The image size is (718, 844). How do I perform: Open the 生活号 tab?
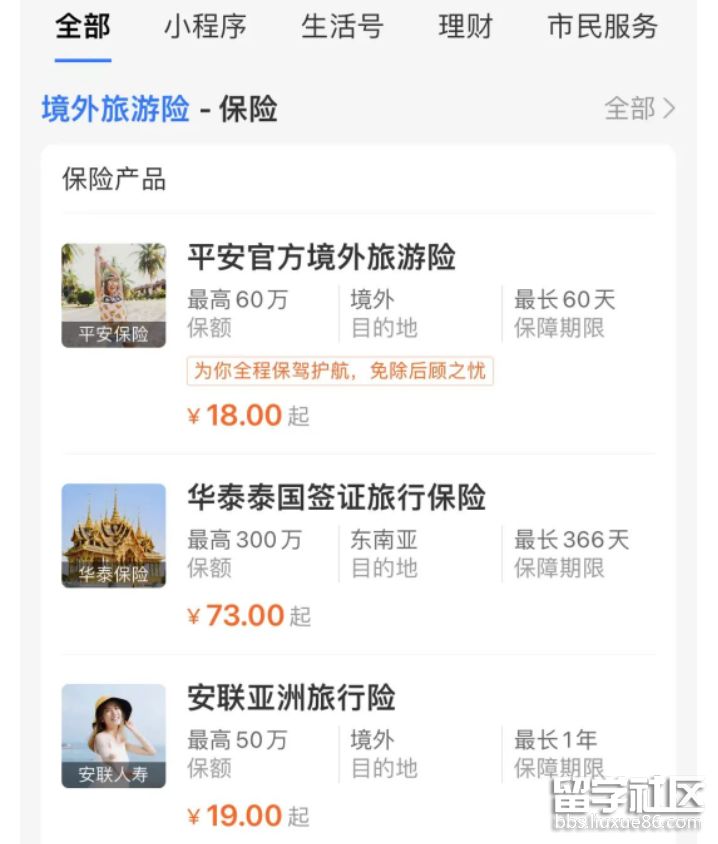tap(342, 27)
